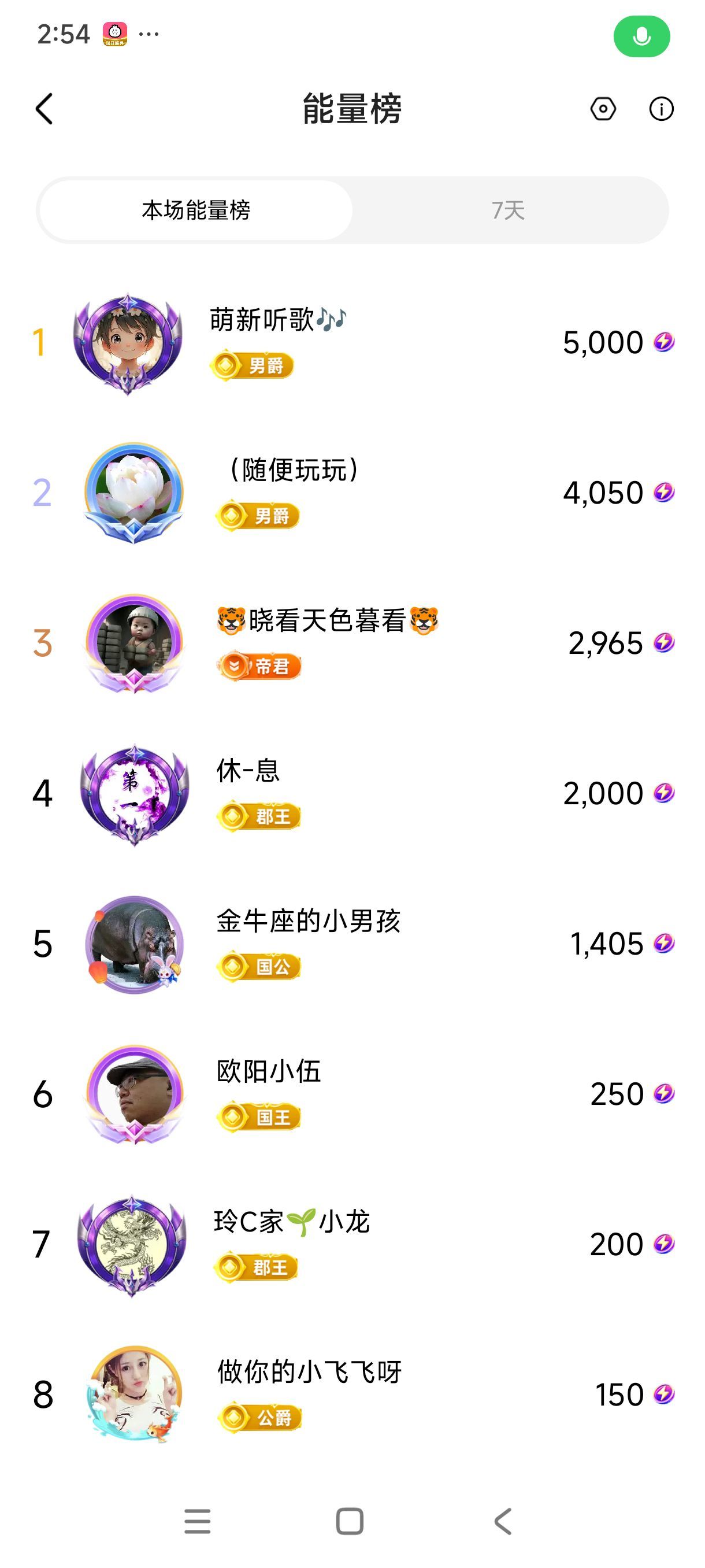Open the row for 玲C家小龙

click(352, 1244)
